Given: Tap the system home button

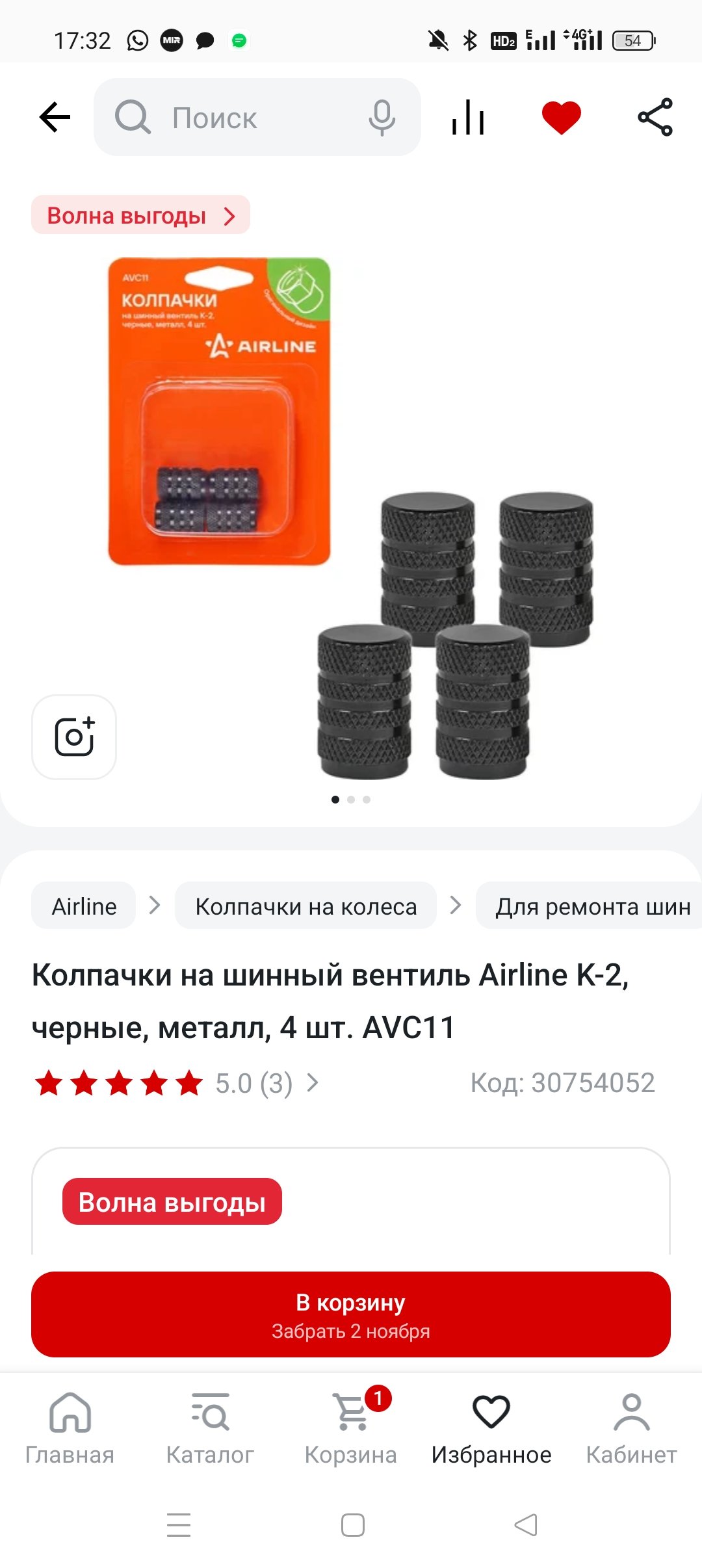Looking at the screenshot, I should 352,1525.
